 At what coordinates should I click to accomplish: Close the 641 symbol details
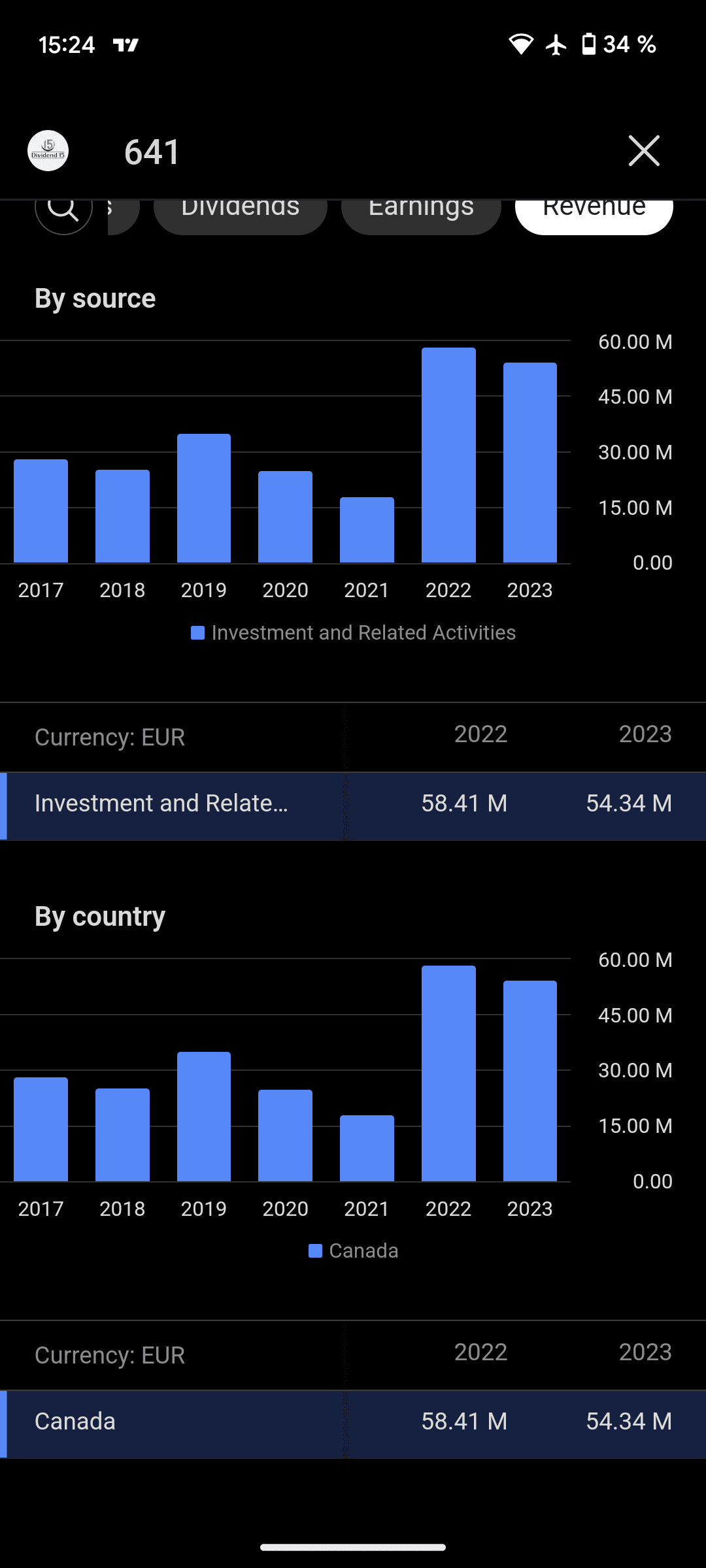point(644,151)
